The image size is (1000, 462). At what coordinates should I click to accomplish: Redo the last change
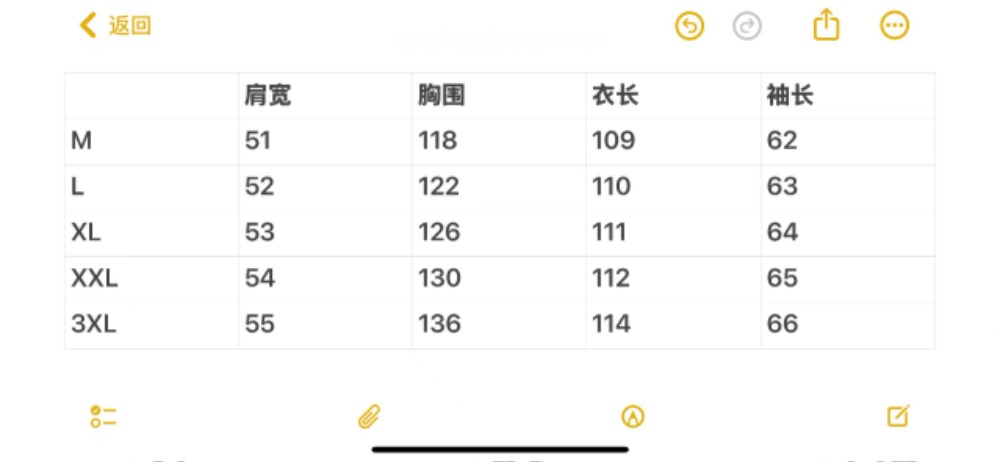(x=747, y=26)
